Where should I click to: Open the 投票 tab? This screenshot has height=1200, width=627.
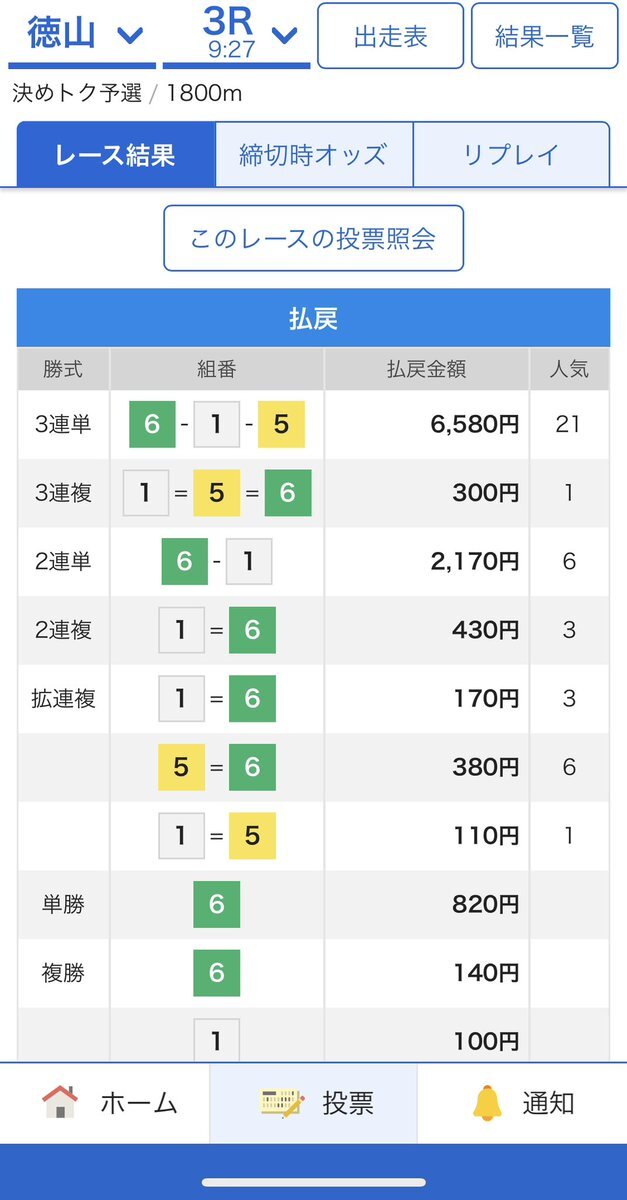313,1104
